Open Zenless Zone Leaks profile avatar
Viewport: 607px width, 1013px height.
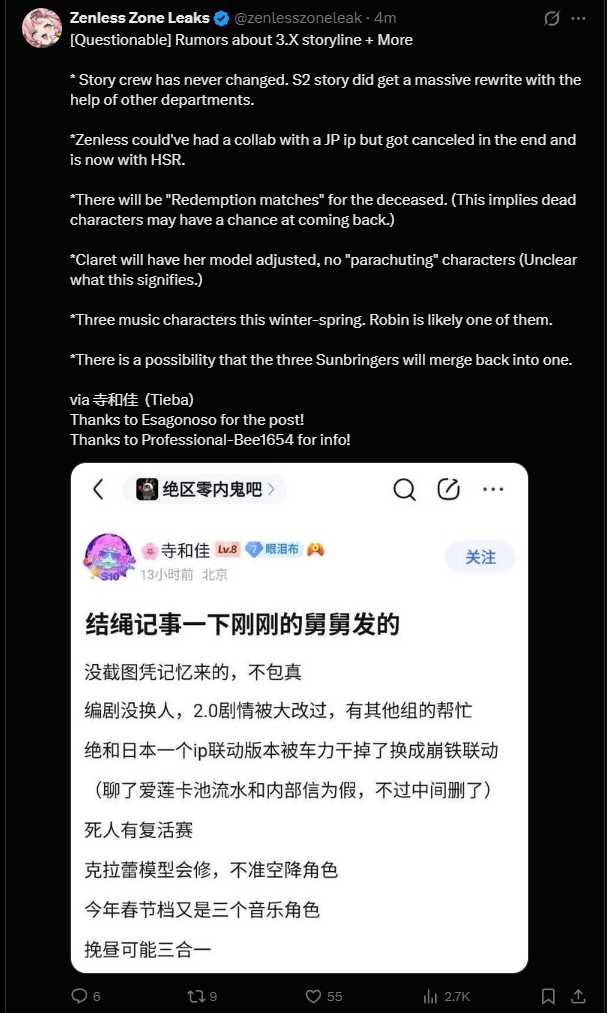click(42, 28)
